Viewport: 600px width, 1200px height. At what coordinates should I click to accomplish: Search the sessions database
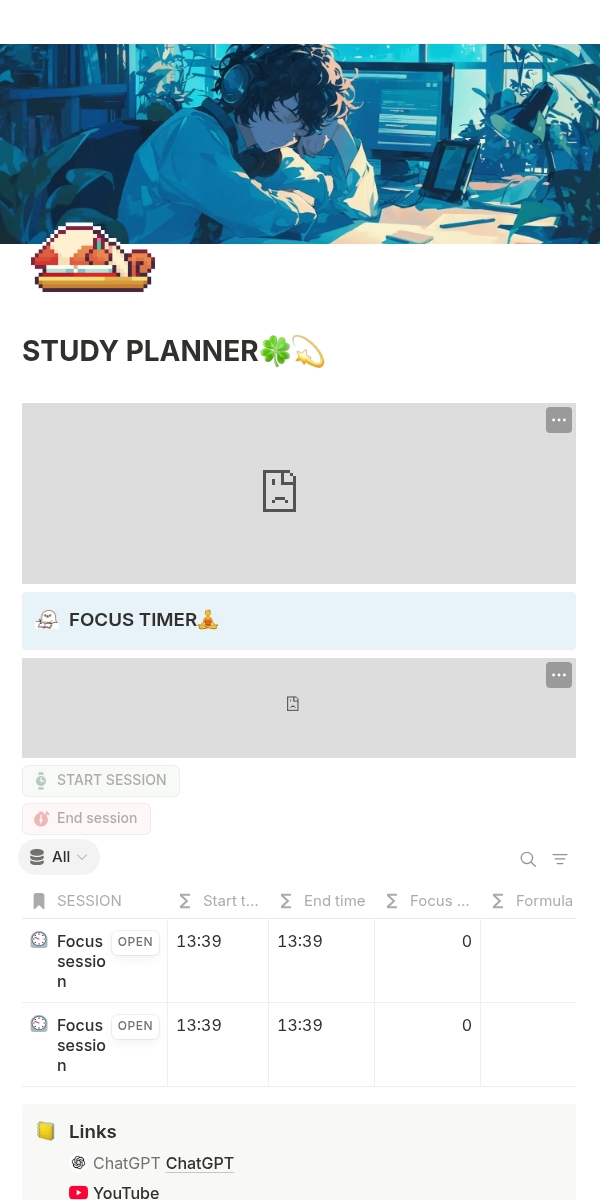528,859
